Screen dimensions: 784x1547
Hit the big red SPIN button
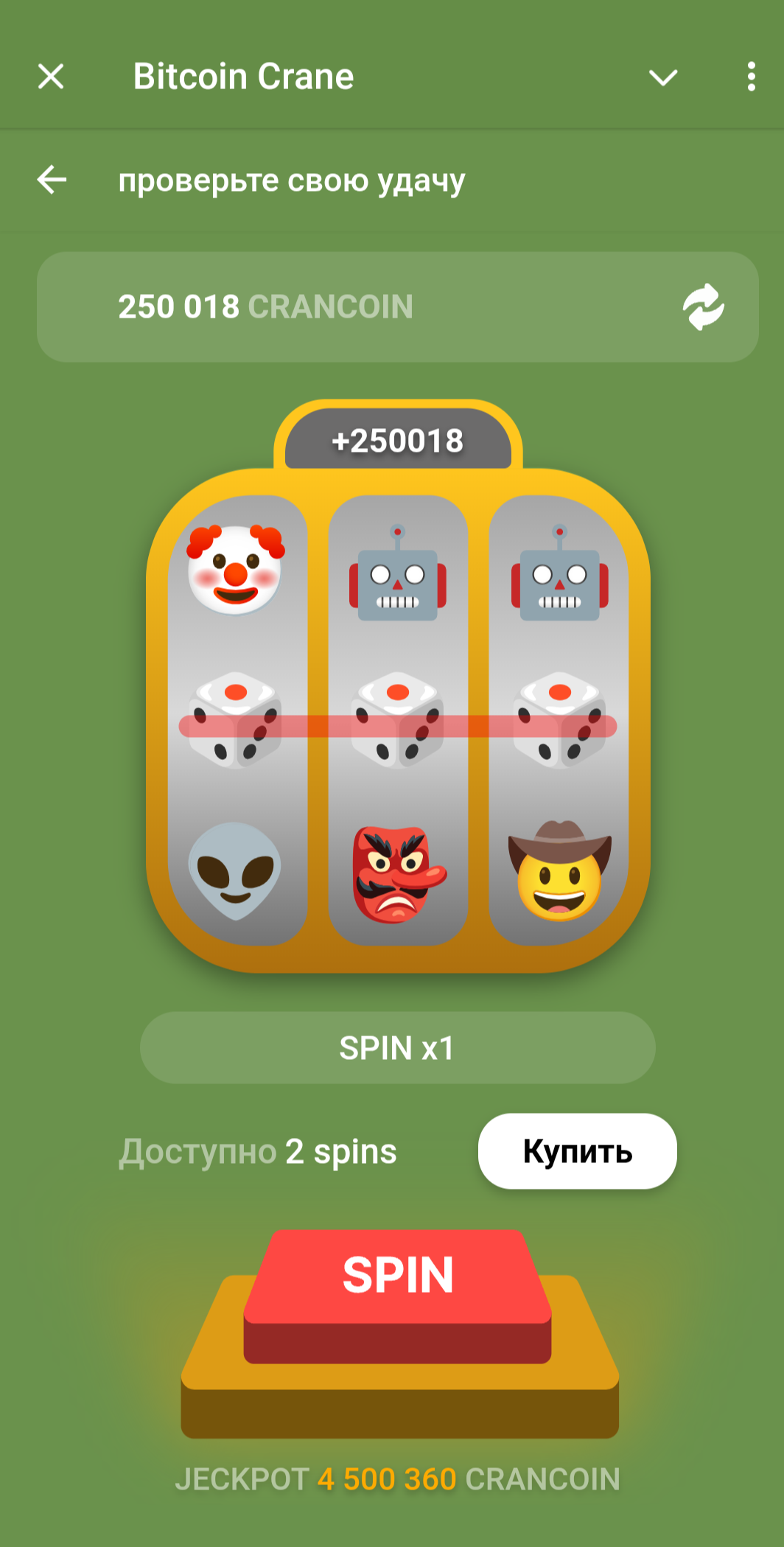click(x=398, y=1282)
